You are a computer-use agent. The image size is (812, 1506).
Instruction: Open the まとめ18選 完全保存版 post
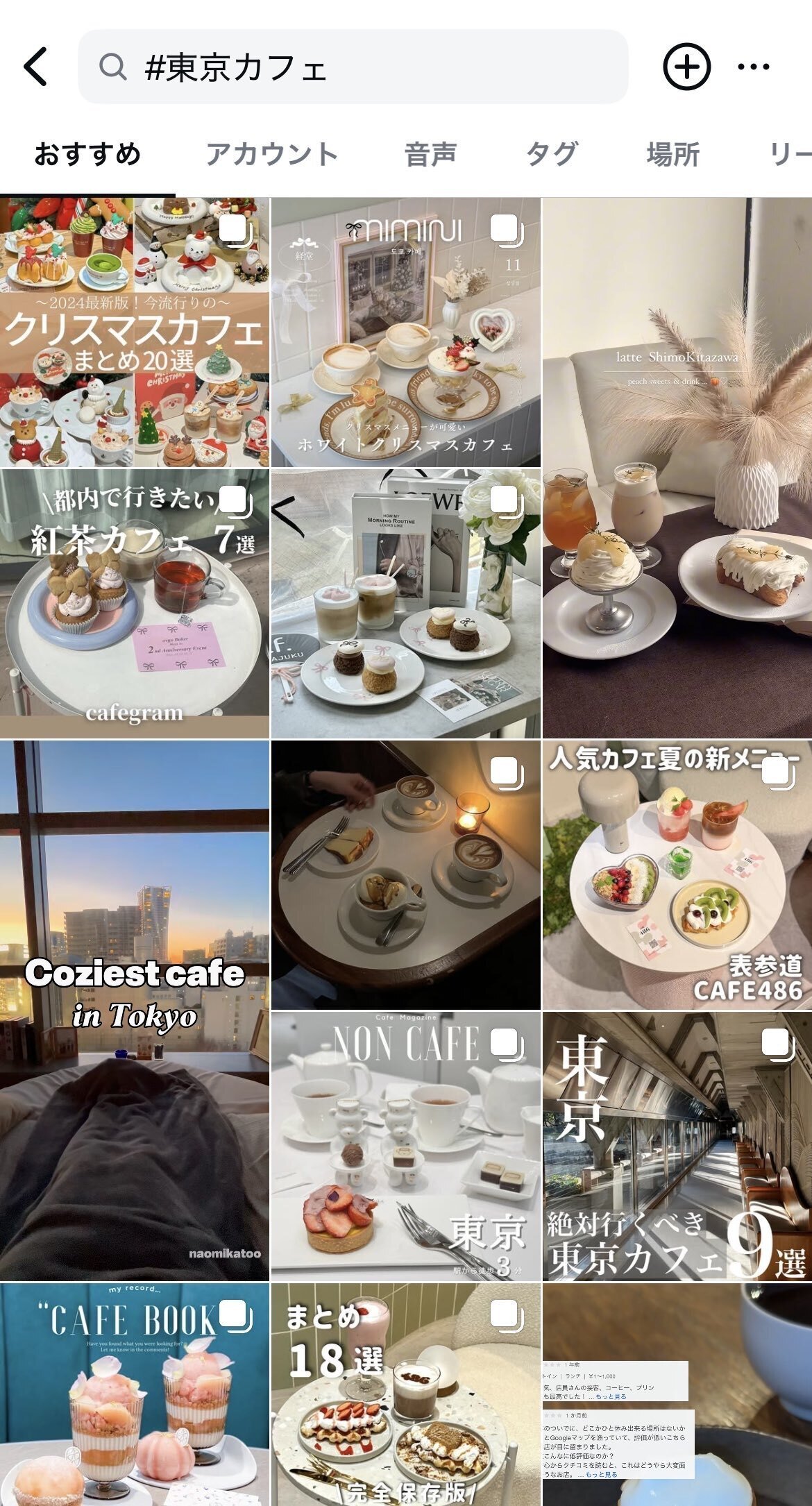(x=405, y=1395)
